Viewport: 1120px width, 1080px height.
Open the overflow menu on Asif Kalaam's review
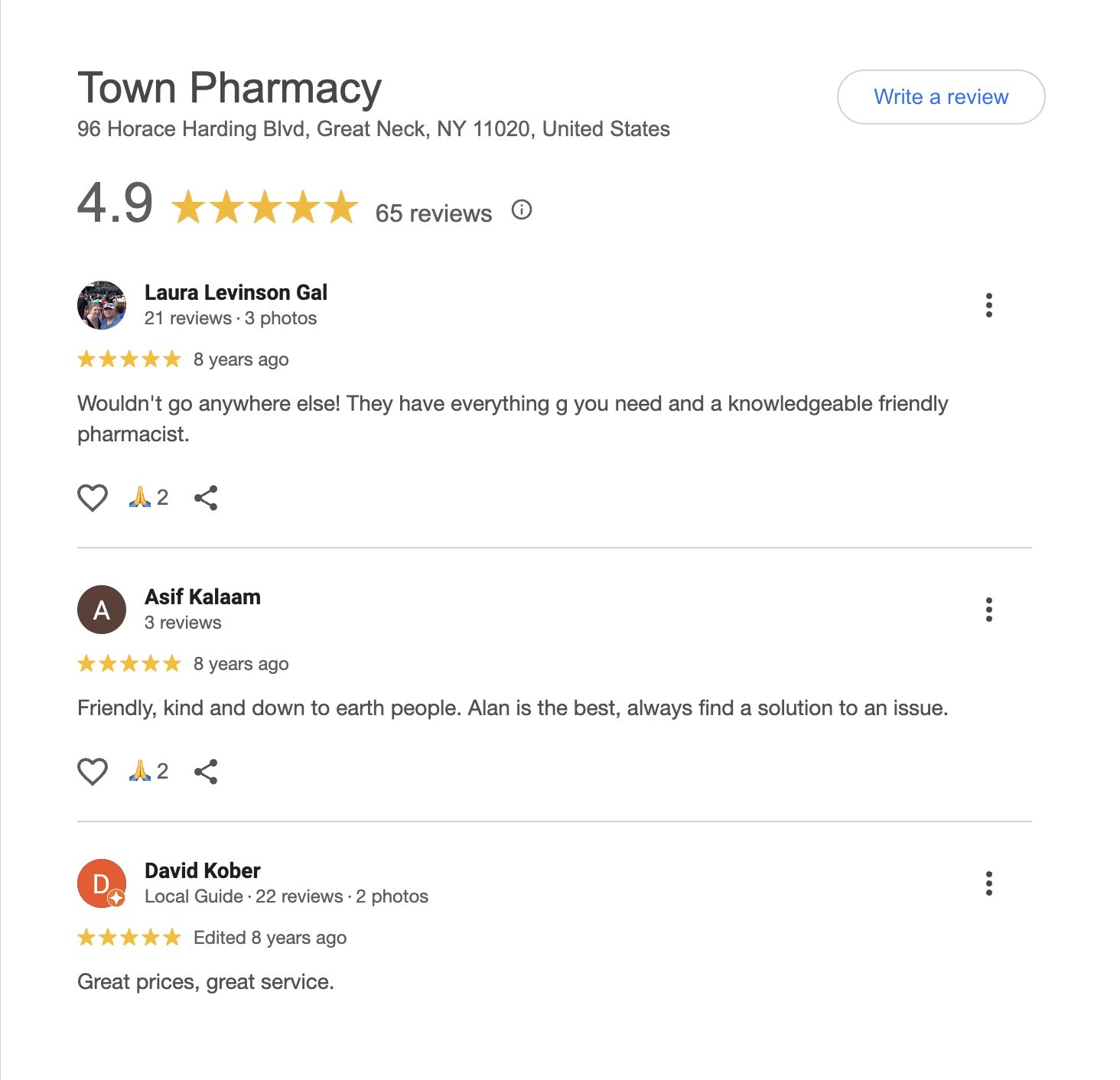tap(988, 610)
